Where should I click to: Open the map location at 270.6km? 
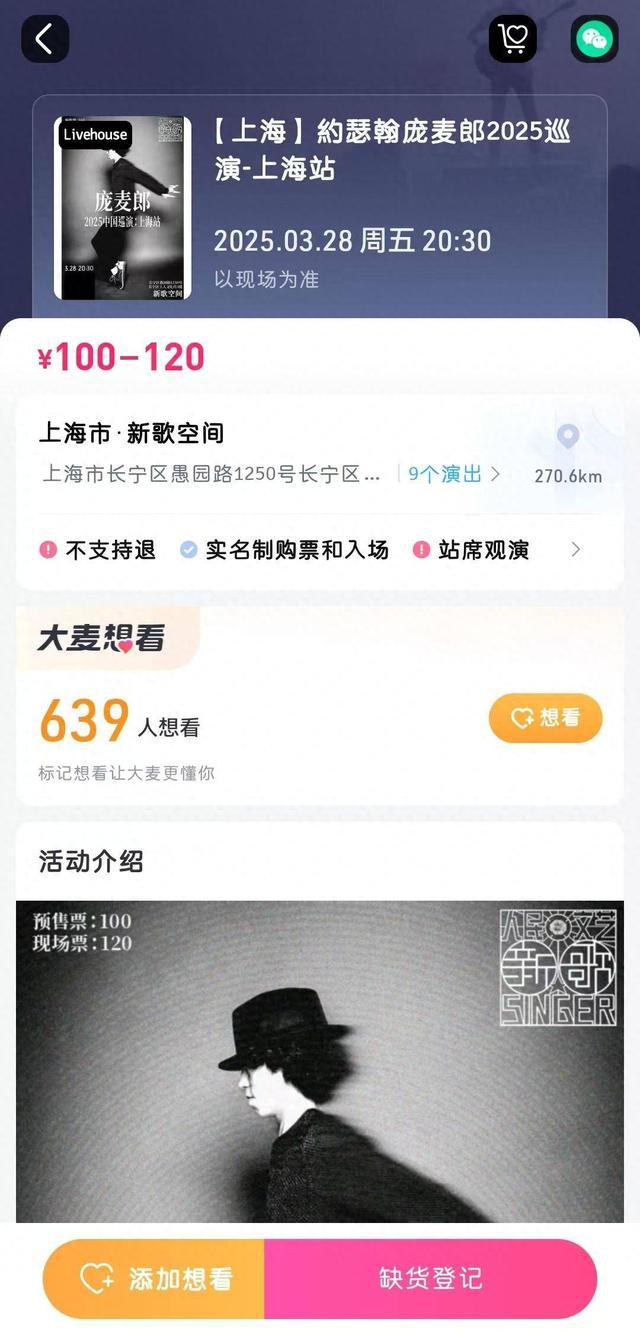coord(568,454)
